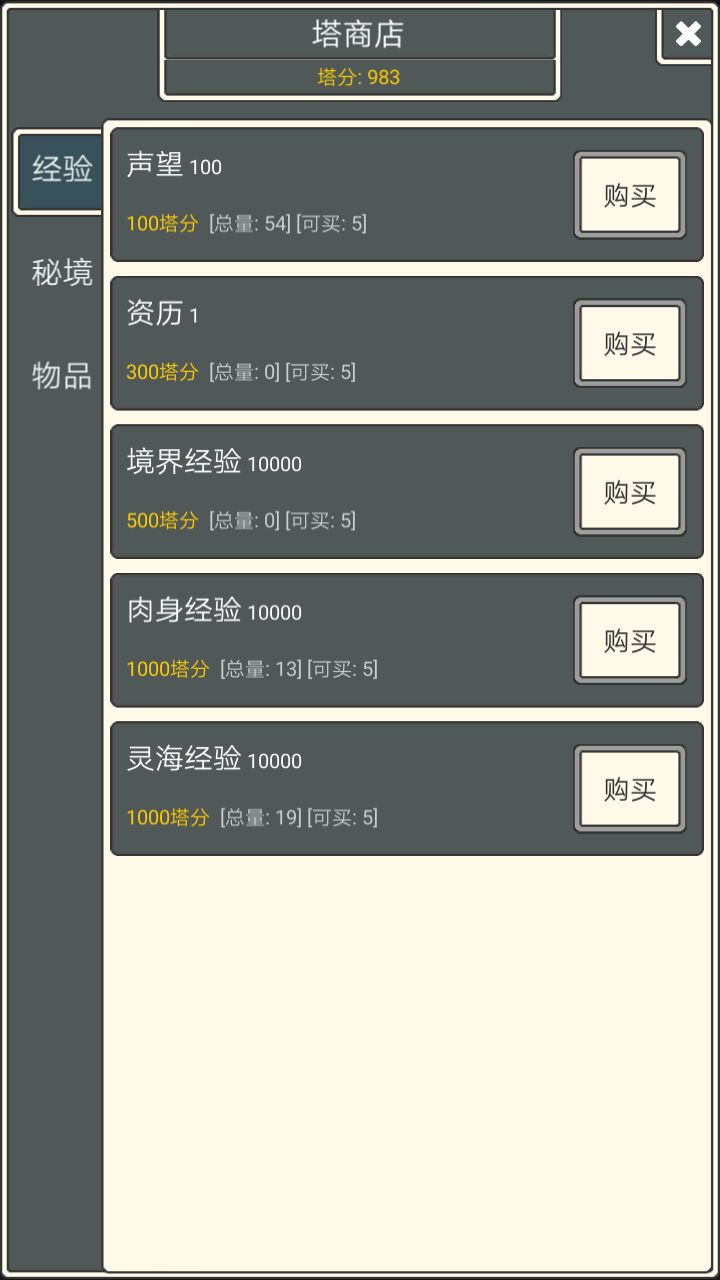This screenshot has height=1280, width=720.
Task: Purchase 境界经验 10000
Action: [629, 492]
